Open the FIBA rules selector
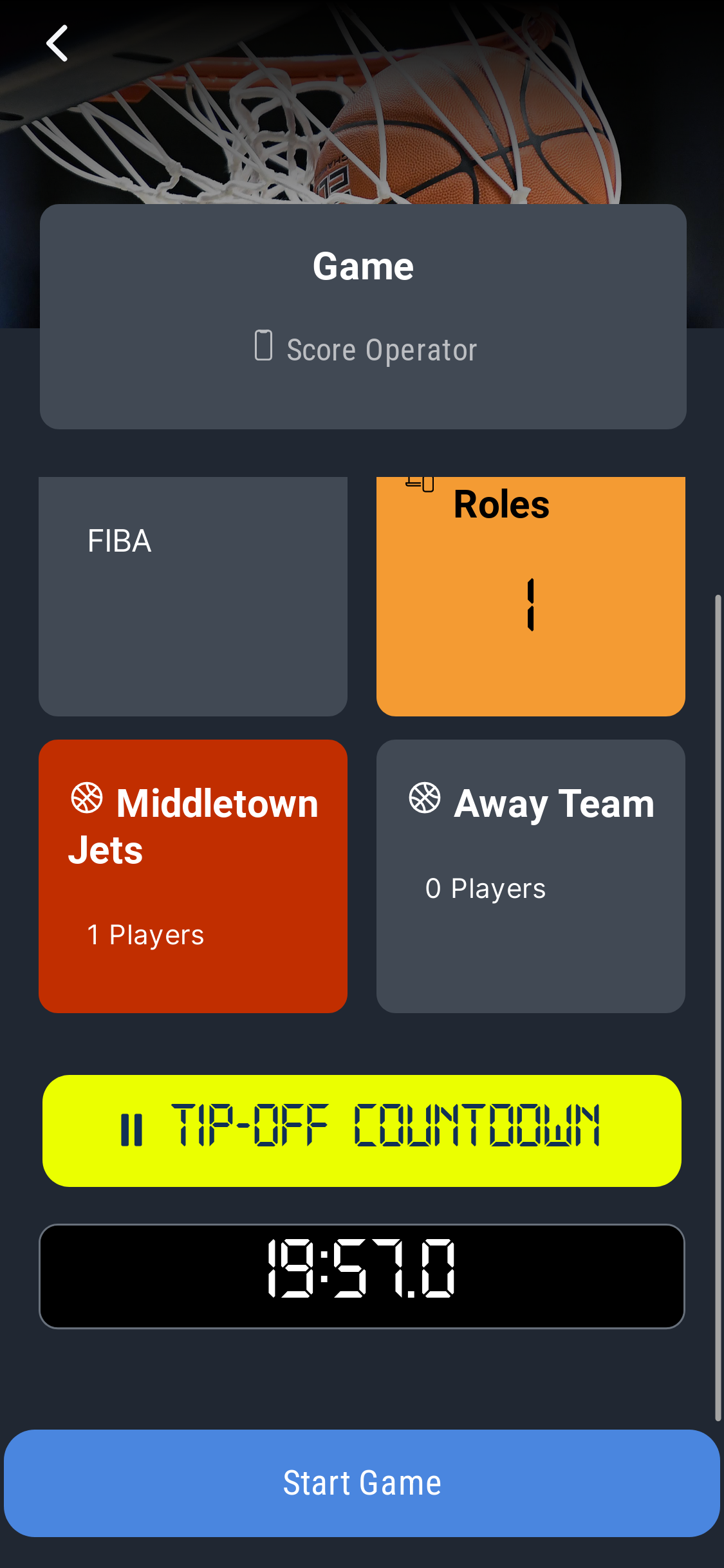724x1568 pixels. pos(194,595)
